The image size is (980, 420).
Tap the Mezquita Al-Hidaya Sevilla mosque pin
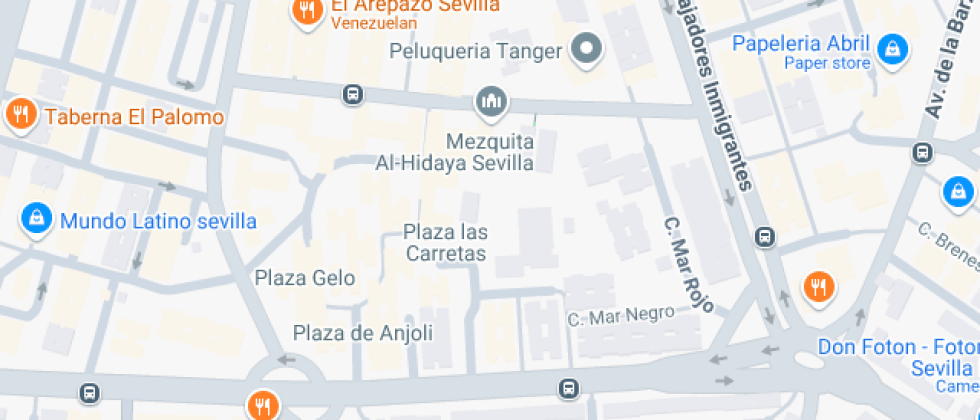(x=492, y=103)
